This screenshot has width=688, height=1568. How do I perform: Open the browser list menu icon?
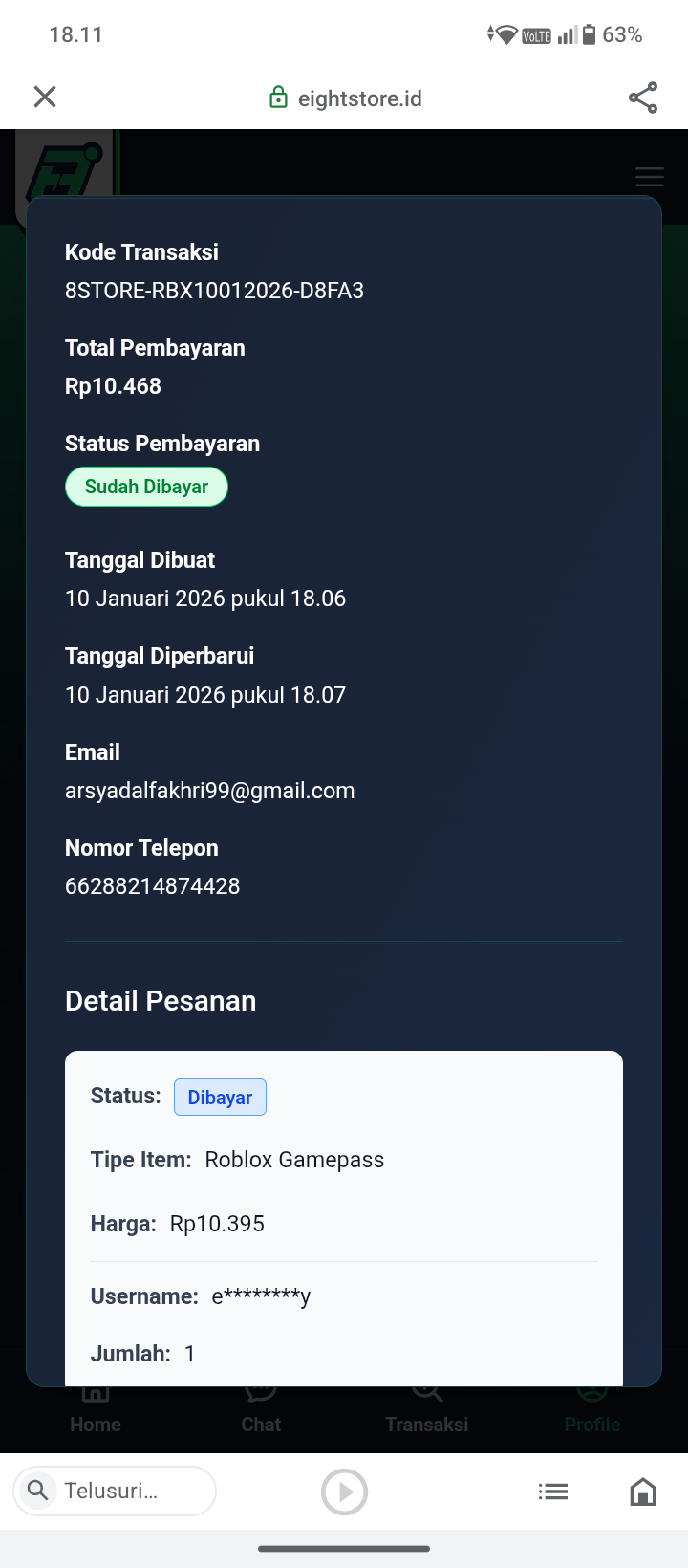point(553,1492)
